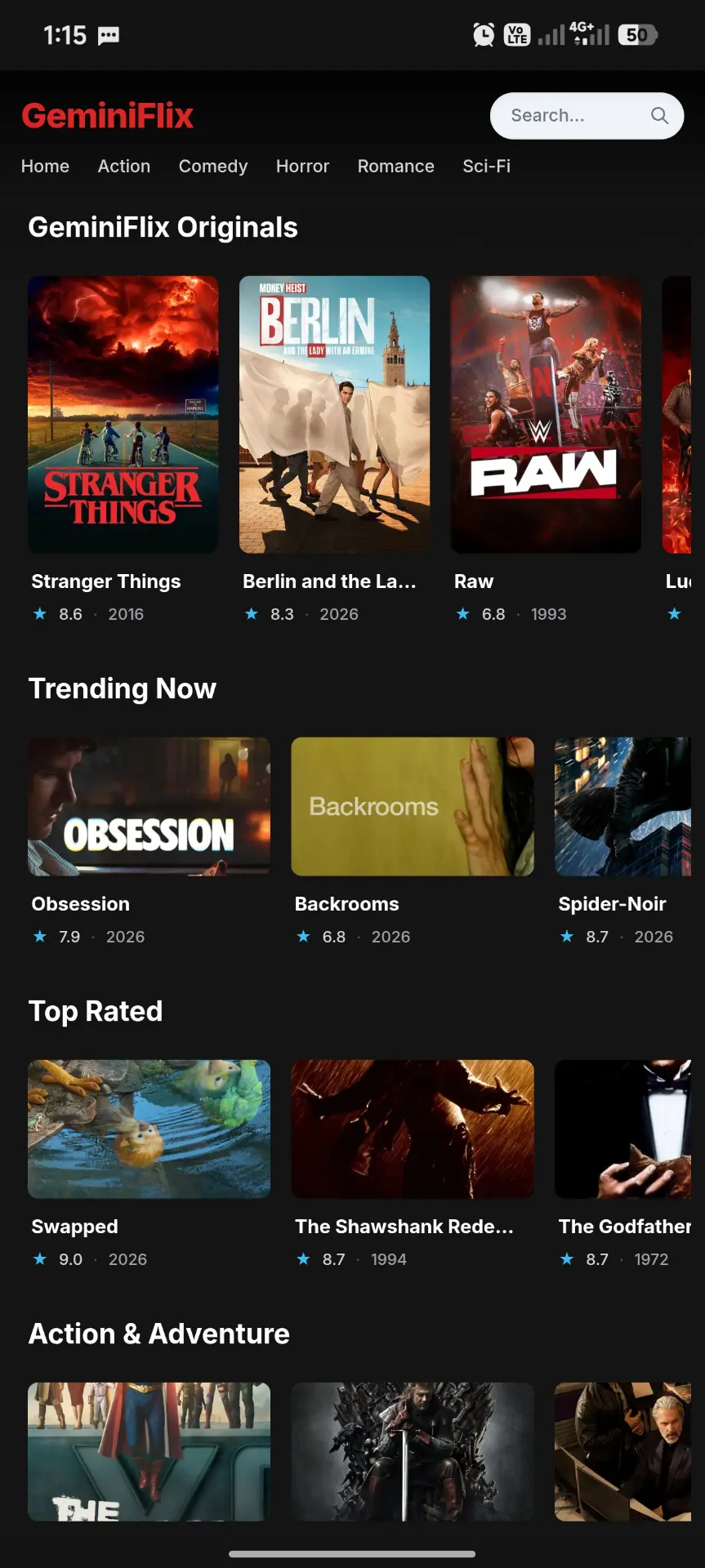This screenshot has width=705, height=1568.
Task: Switch to Sci-Fi category
Action: click(487, 167)
